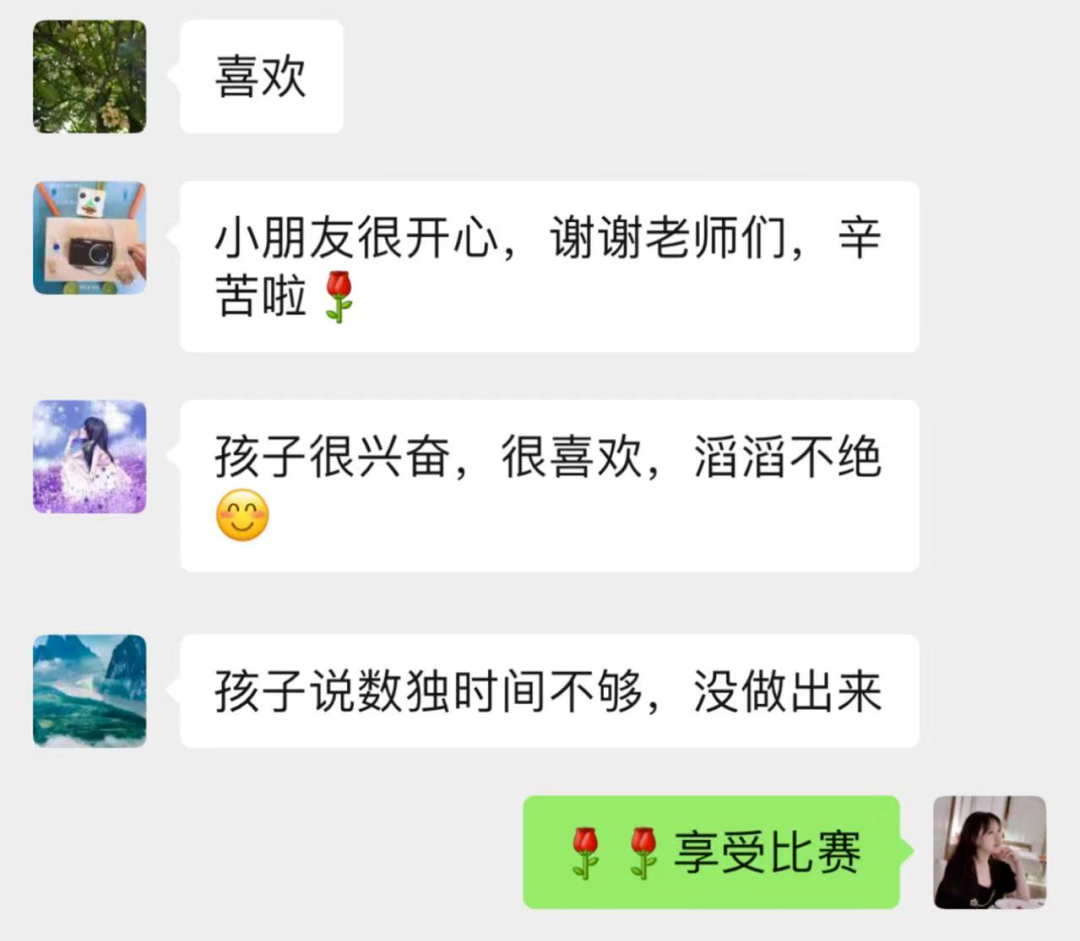The image size is (1080, 941).
Task: Open avatar next to 孩子说数独时间不够 message
Action: [x=90, y=691]
